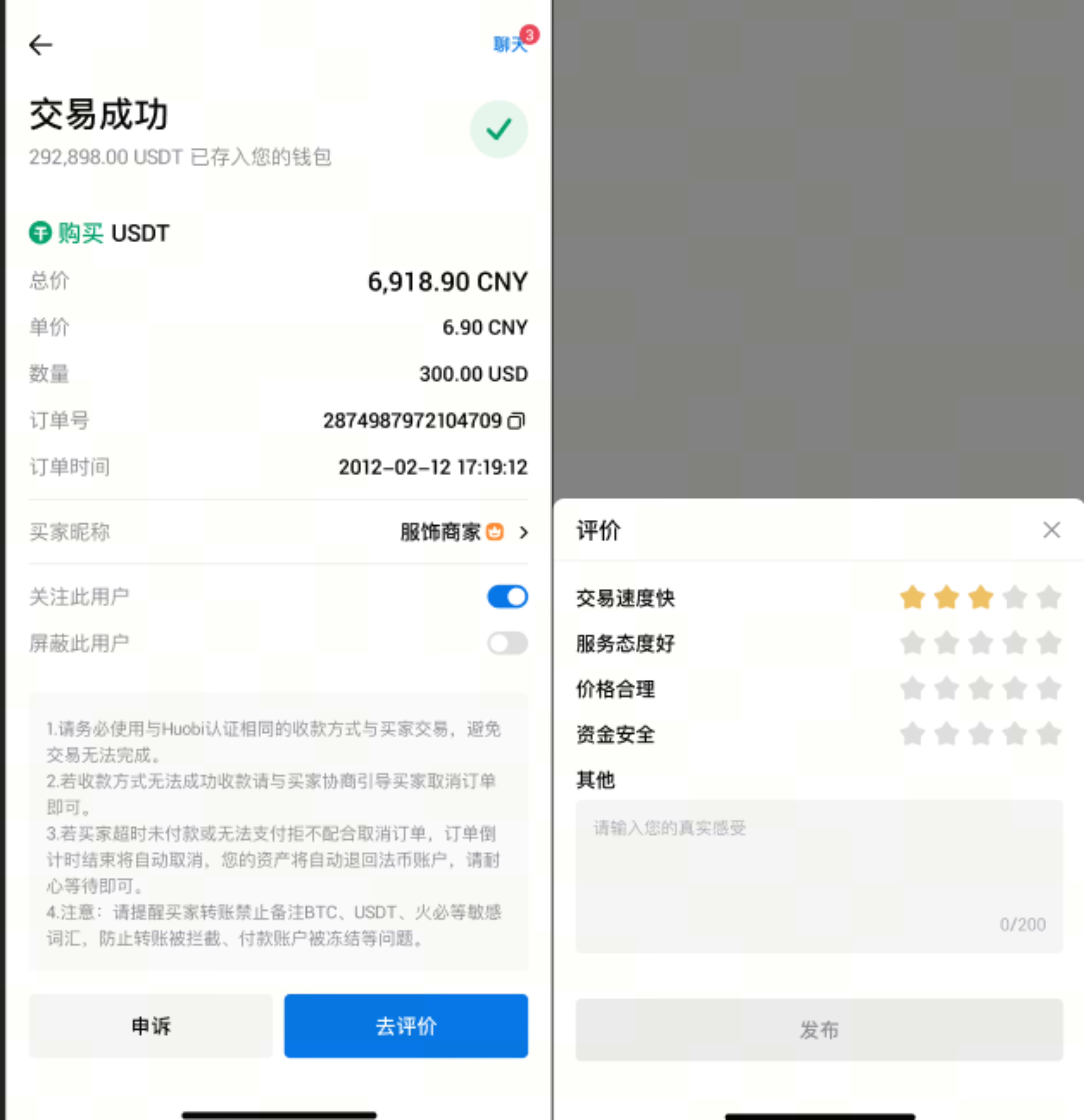Focus the 请输入您的真实感受 text box
1084x1120 pixels.
click(x=819, y=876)
